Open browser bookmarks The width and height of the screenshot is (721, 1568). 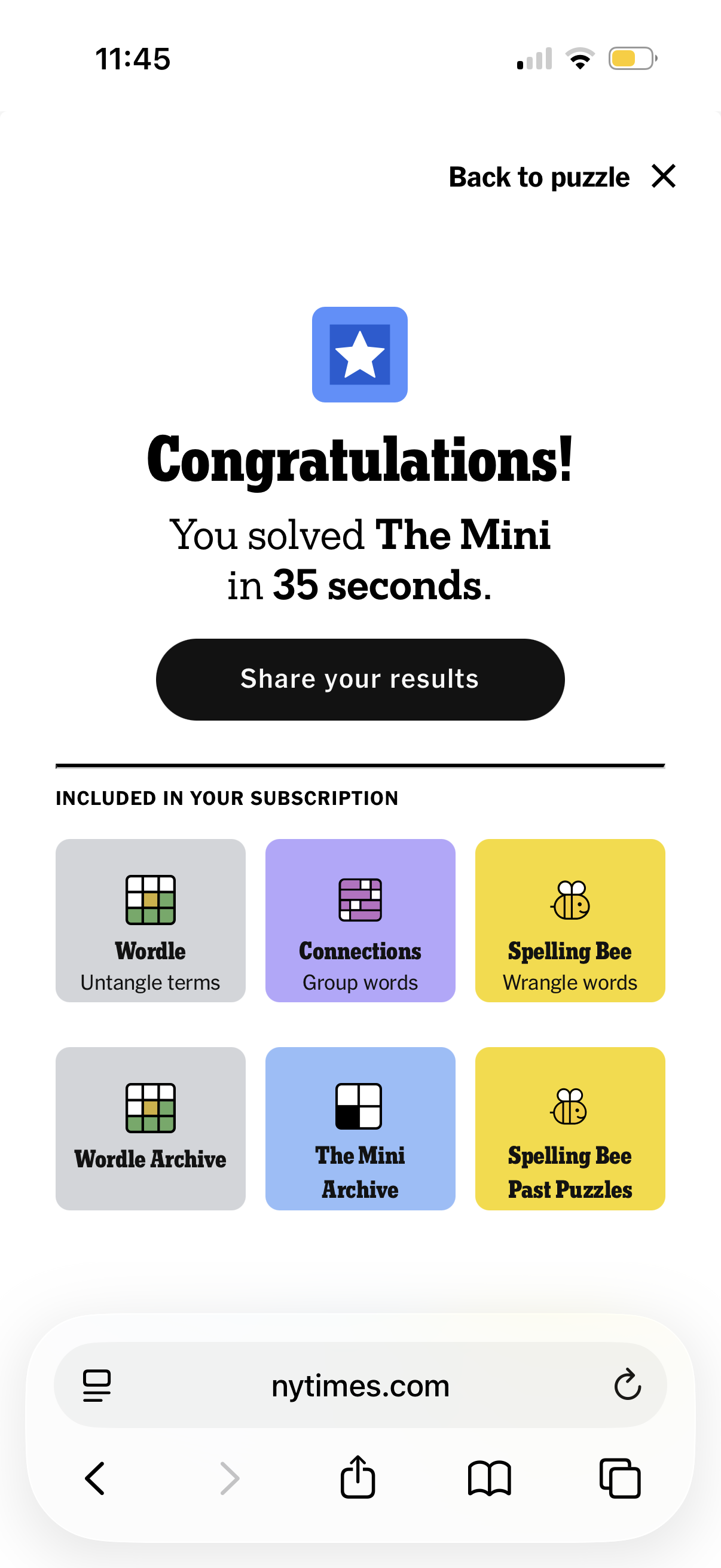(x=489, y=1478)
